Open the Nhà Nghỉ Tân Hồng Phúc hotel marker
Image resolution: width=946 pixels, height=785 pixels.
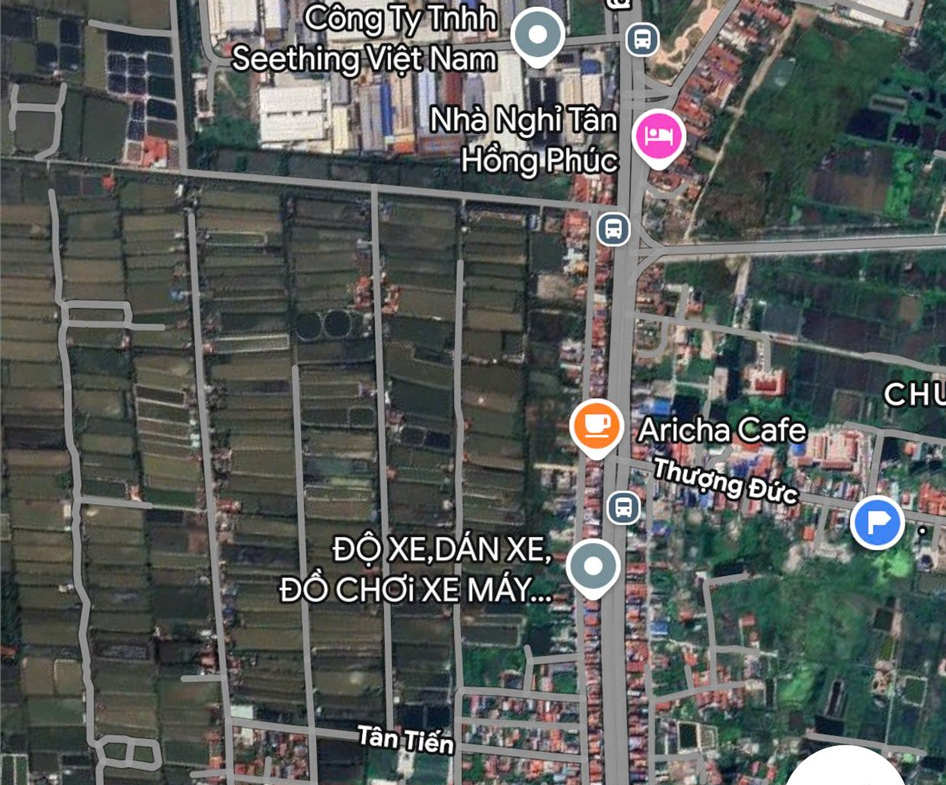[x=658, y=135]
